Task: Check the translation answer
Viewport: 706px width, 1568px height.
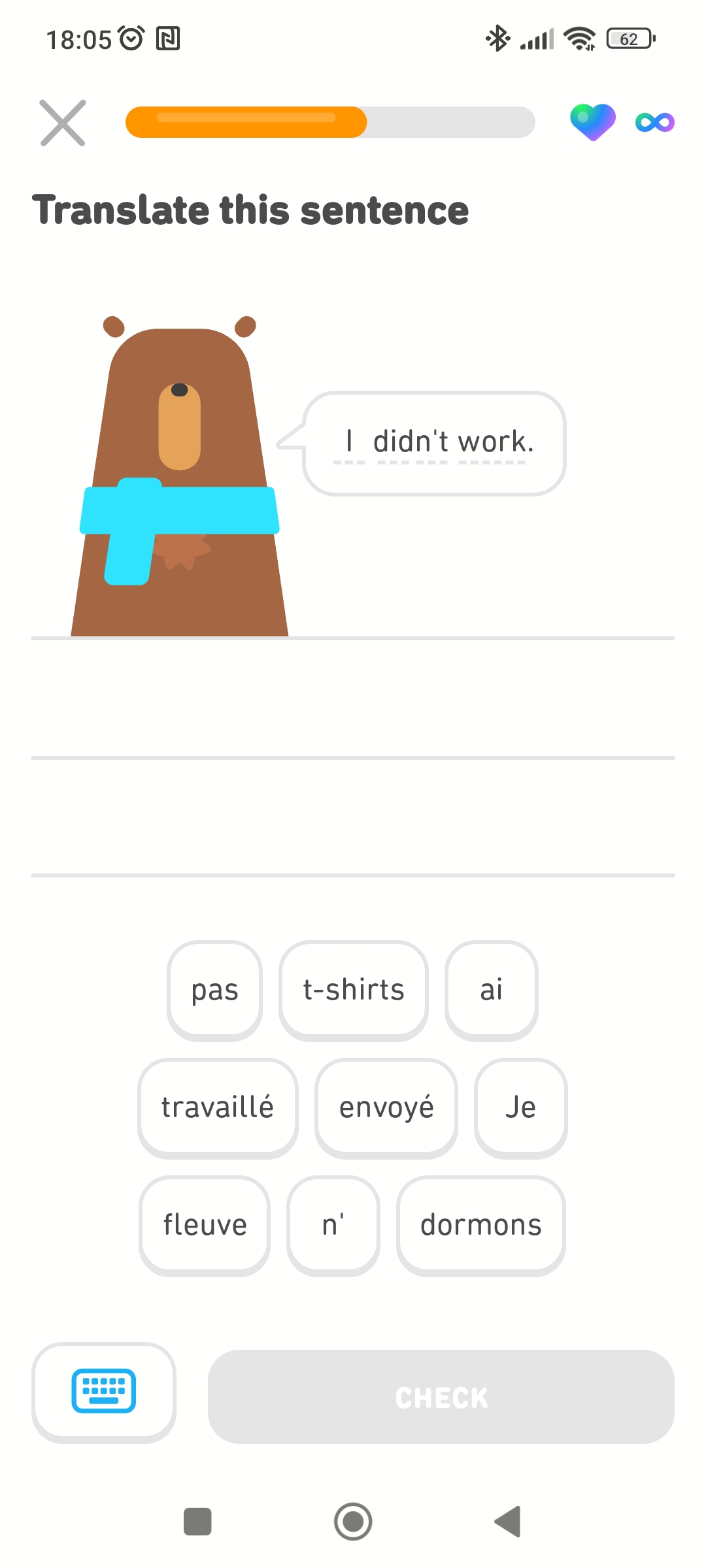Action: click(x=441, y=1397)
